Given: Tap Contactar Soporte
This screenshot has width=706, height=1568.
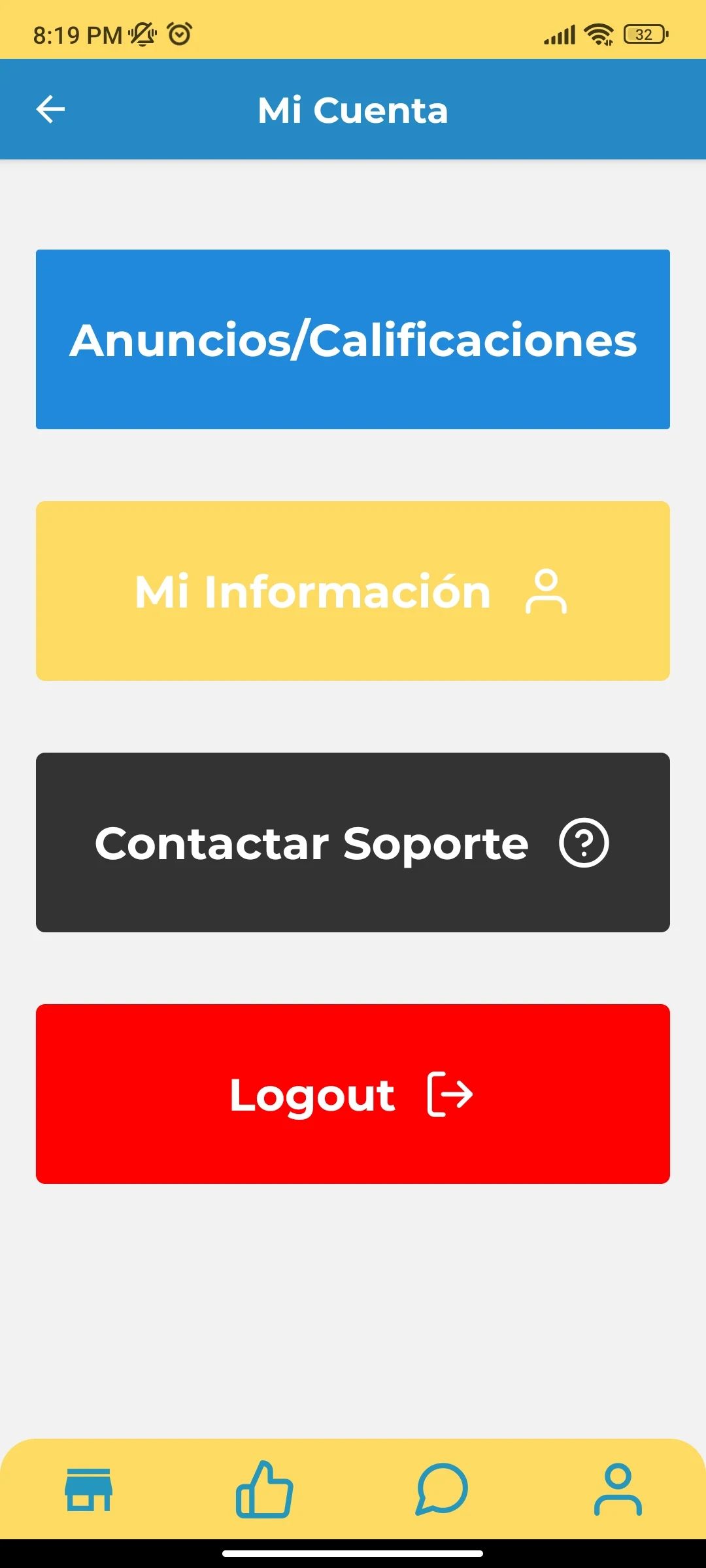Looking at the screenshot, I should tap(353, 842).
